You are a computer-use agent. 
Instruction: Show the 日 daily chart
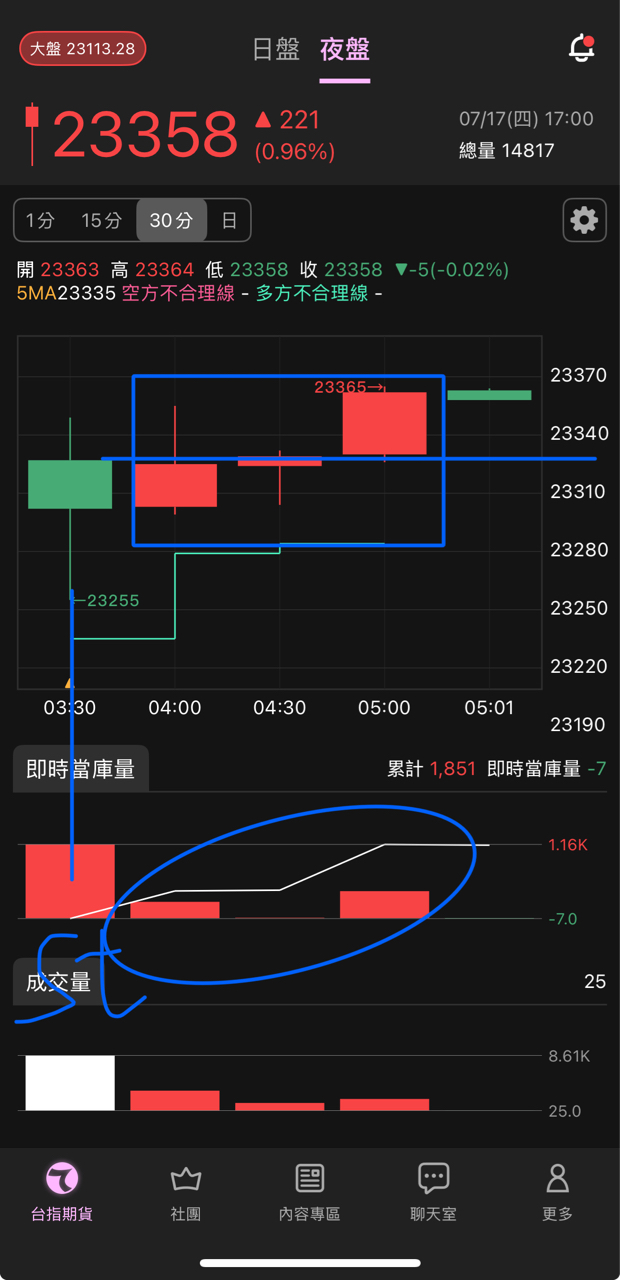(x=229, y=220)
